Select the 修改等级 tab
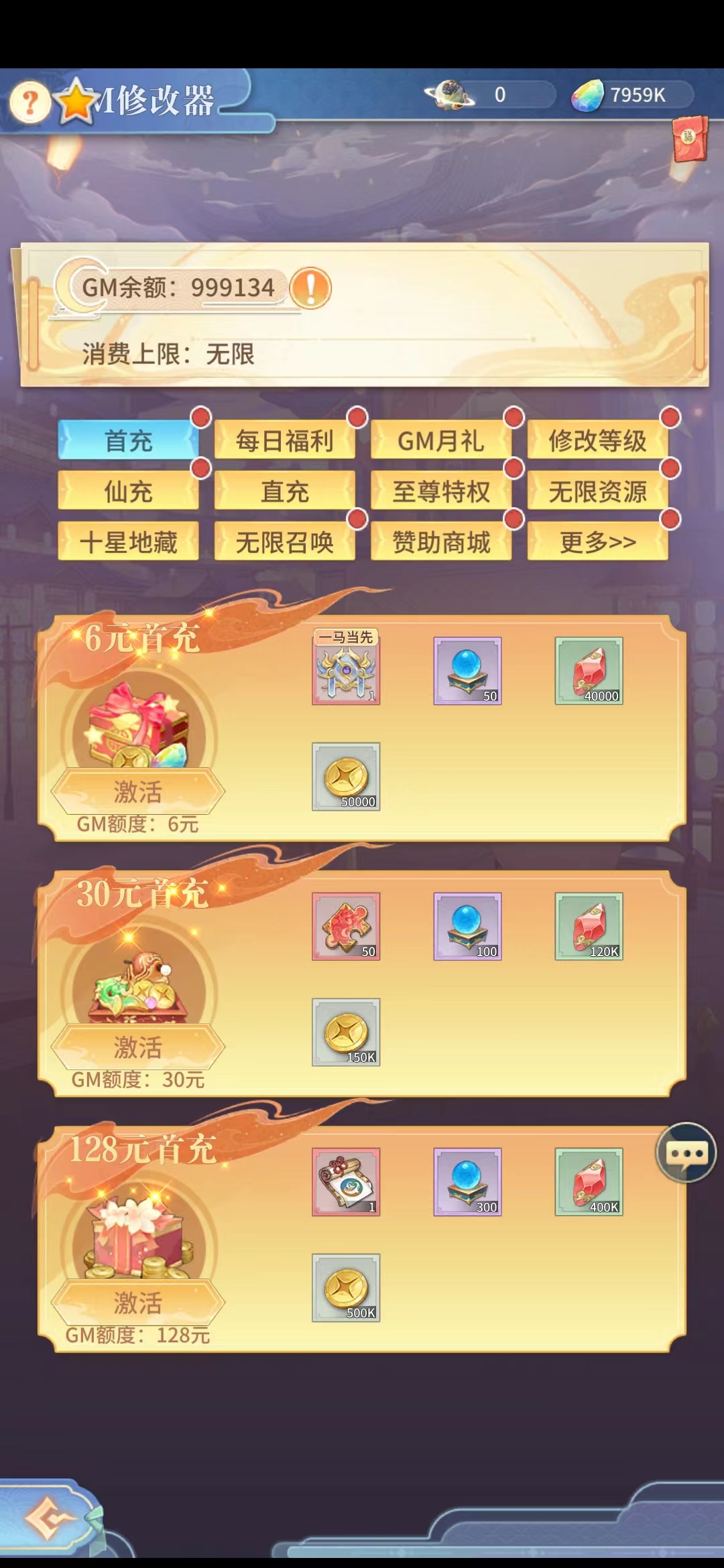The width and height of the screenshot is (724, 1568). tap(598, 440)
